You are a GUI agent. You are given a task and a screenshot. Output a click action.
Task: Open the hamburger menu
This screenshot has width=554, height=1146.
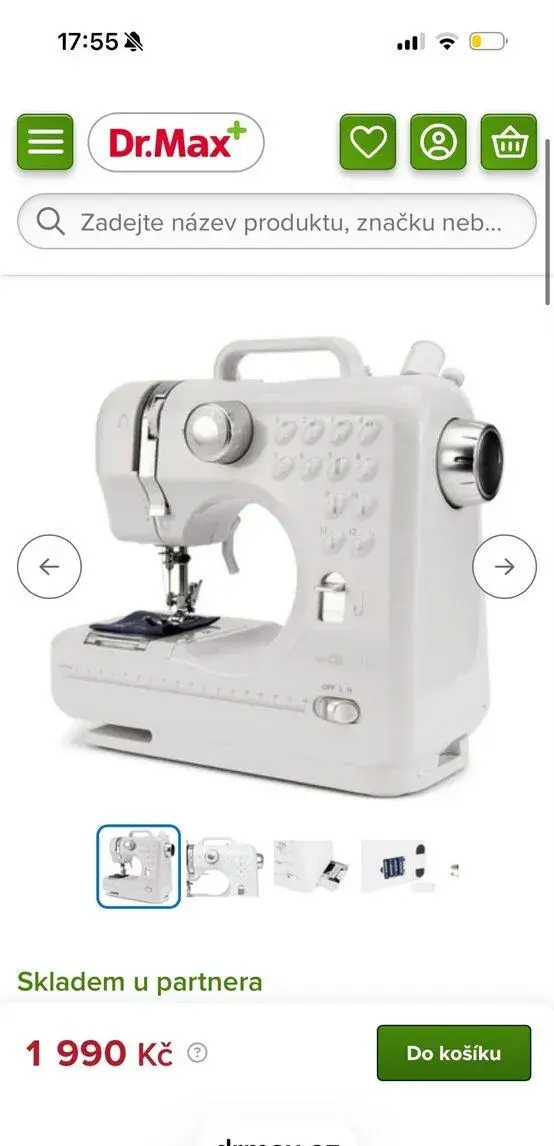[45, 142]
